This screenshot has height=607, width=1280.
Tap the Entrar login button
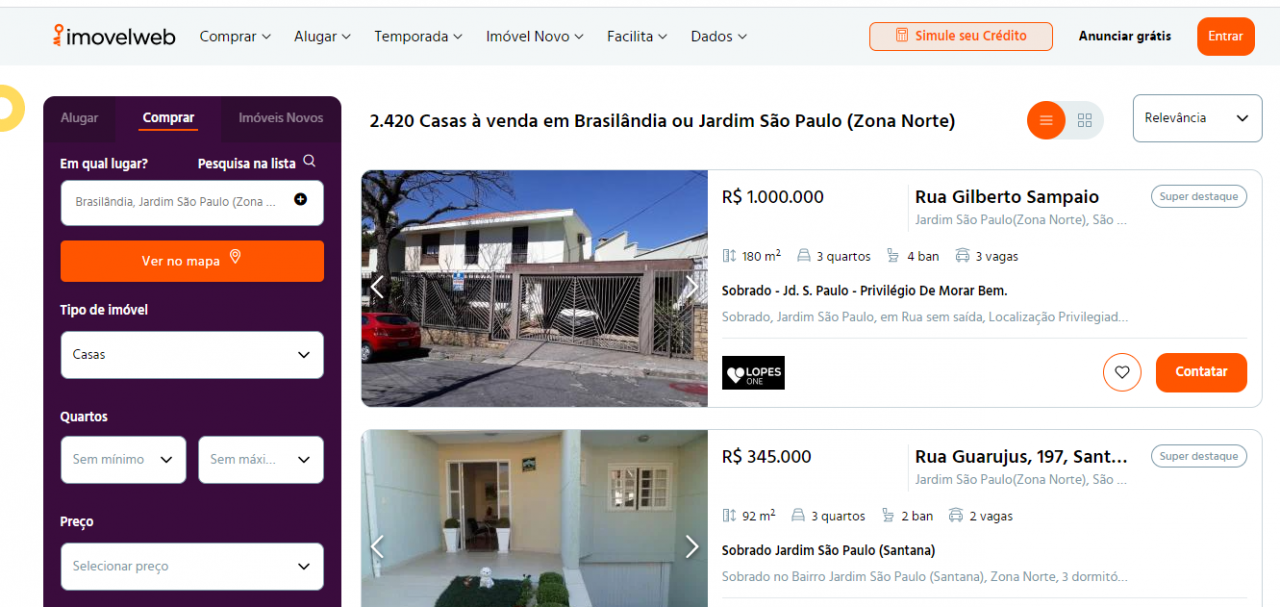pyautogui.click(x=1225, y=36)
